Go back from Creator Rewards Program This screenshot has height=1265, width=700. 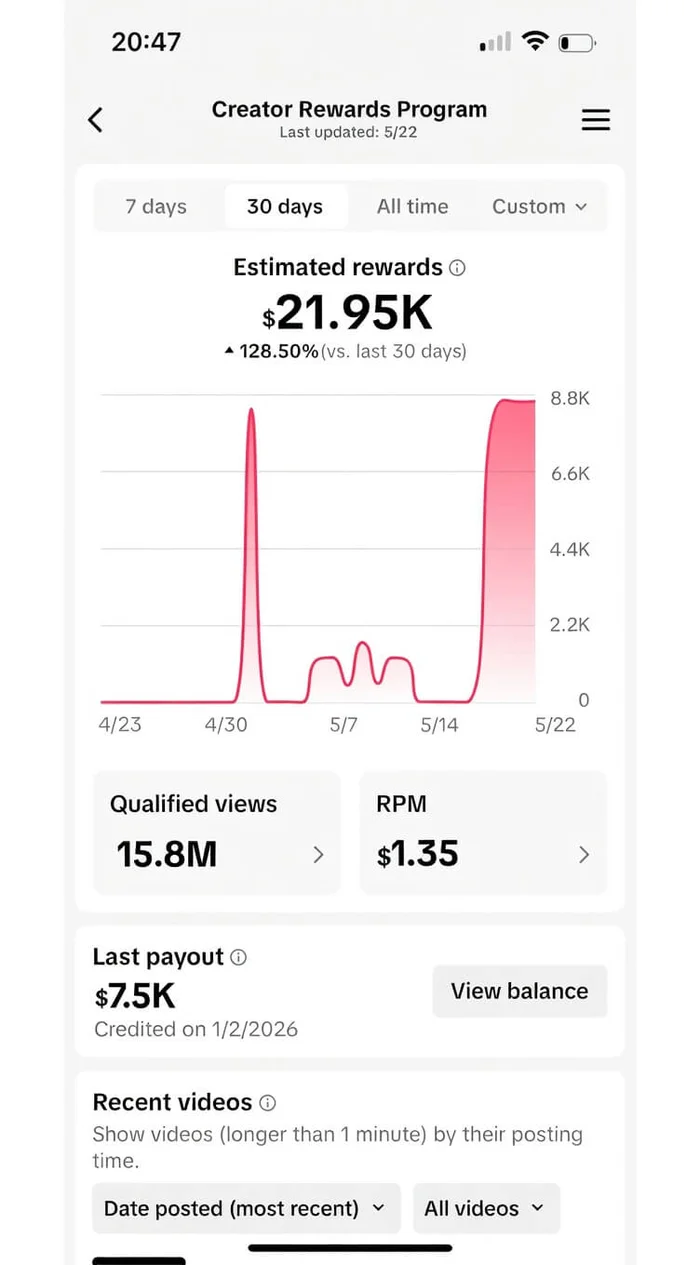click(96, 120)
